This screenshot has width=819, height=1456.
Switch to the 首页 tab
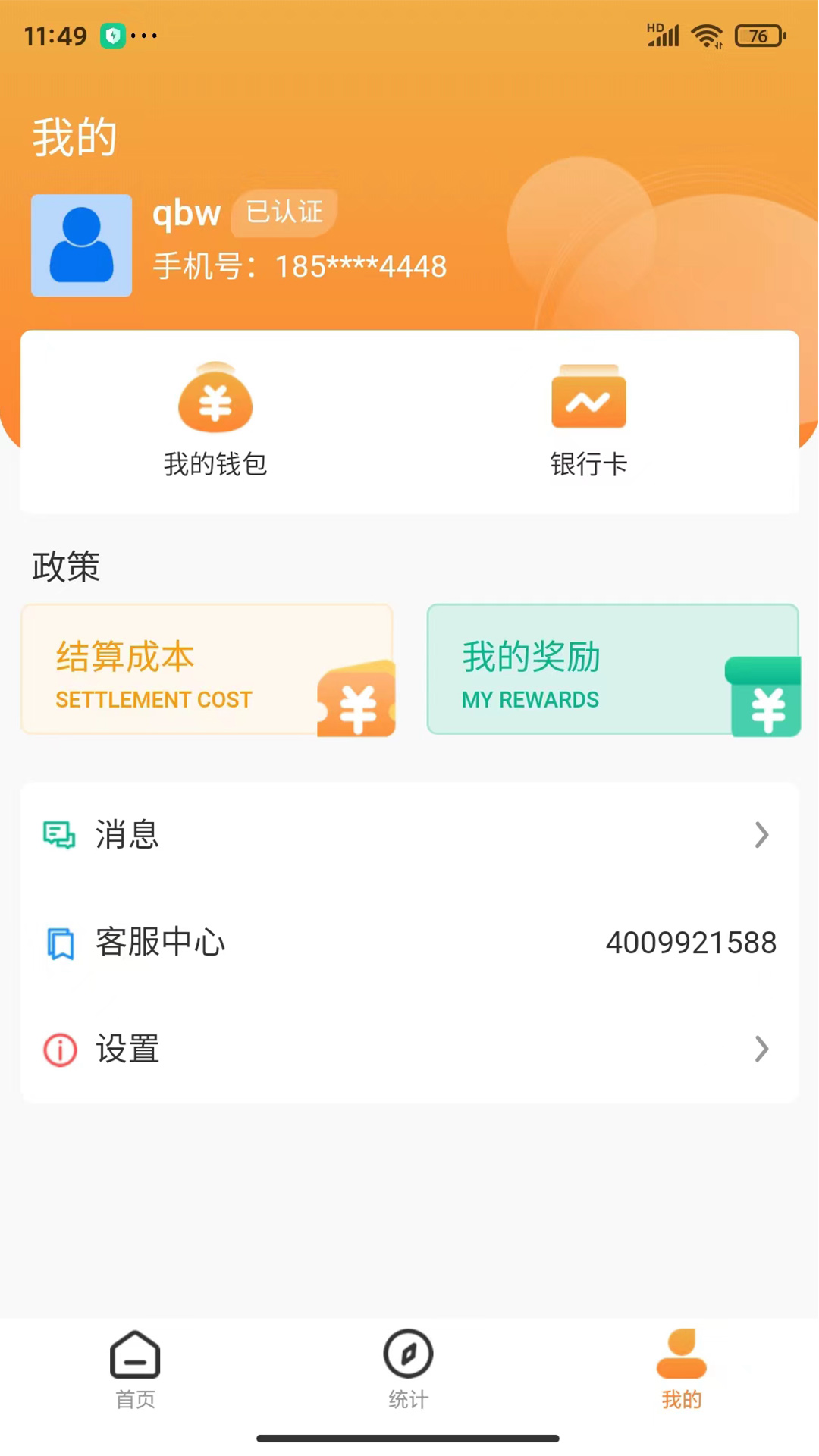[x=135, y=1373]
